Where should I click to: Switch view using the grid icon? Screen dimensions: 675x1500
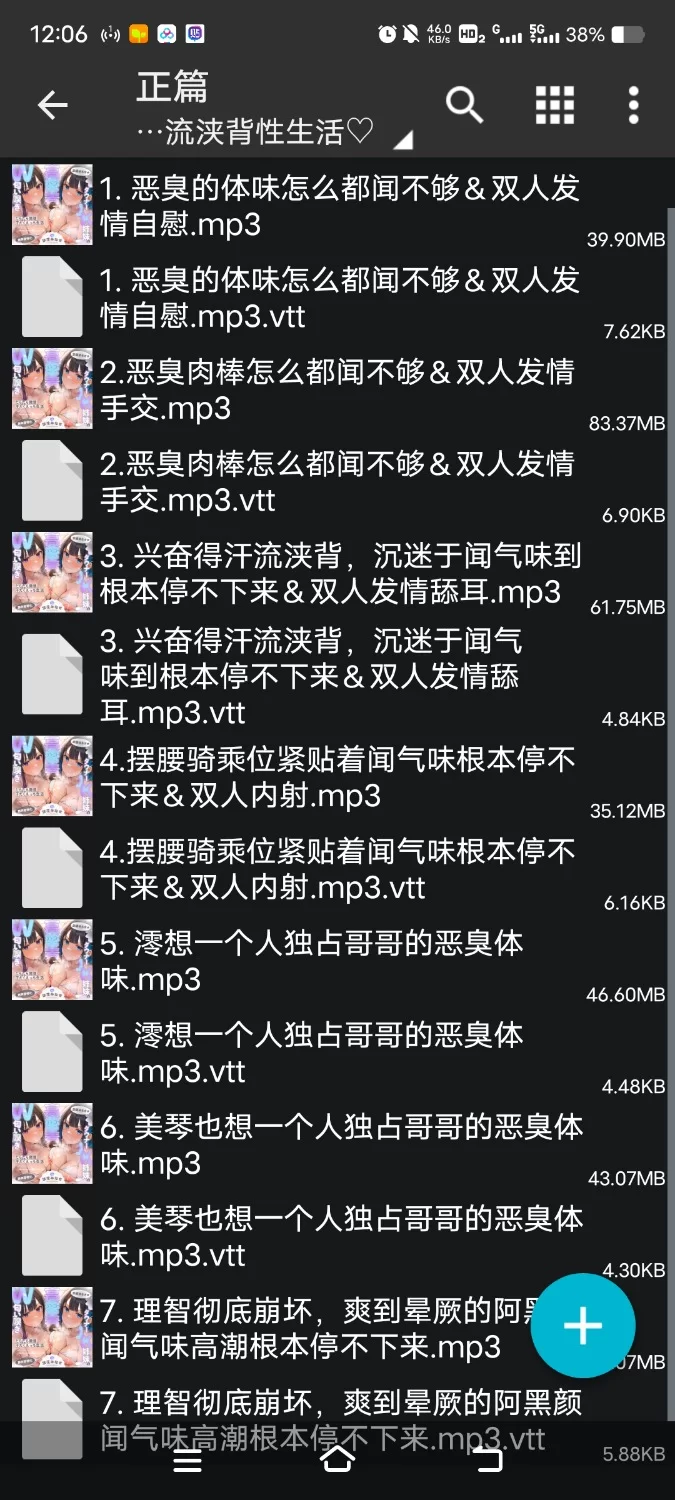[554, 104]
